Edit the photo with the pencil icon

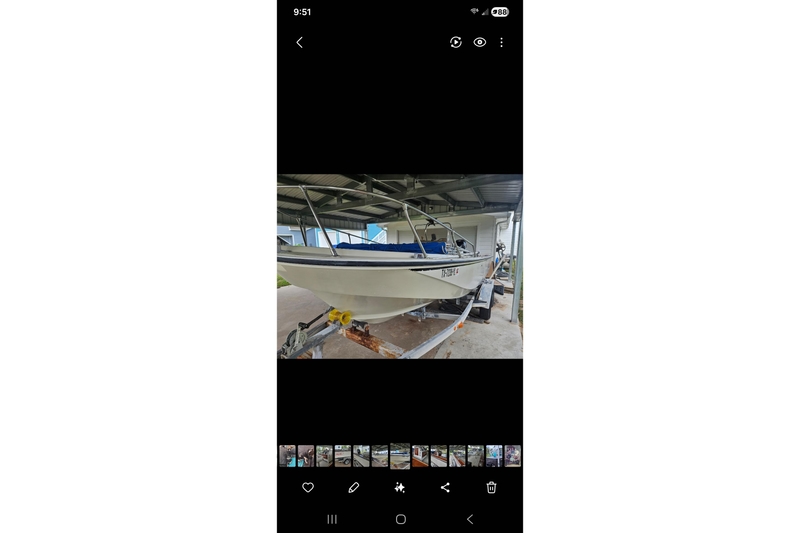pos(353,487)
